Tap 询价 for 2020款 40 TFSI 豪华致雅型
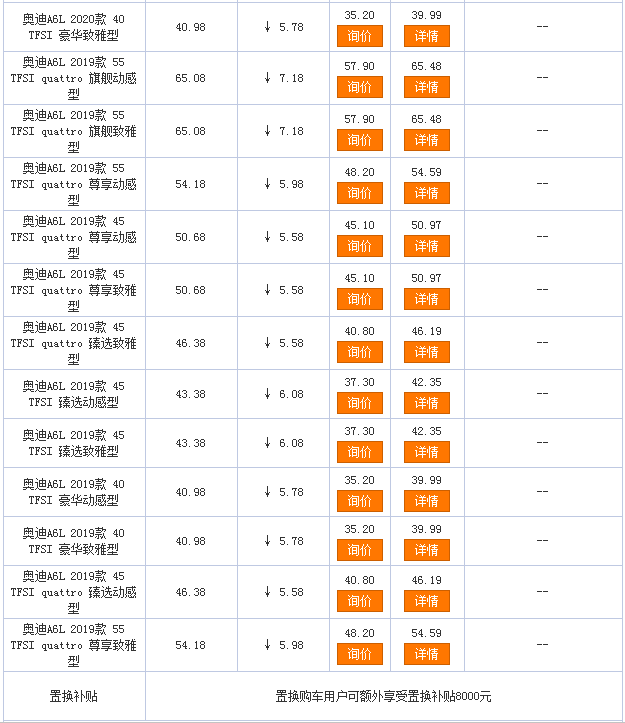This screenshot has width=625, height=723. 359,36
